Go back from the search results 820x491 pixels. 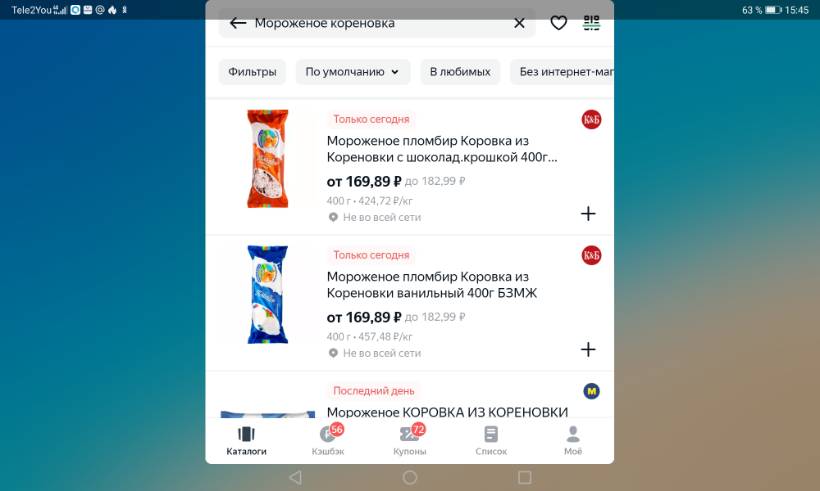237,23
